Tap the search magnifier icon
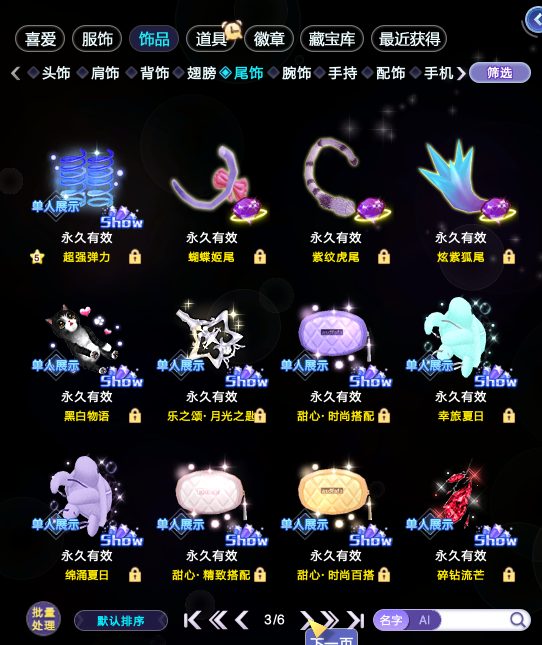Image resolution: width=542 pixels, height=645 pixels. click(x=517, y=619)
